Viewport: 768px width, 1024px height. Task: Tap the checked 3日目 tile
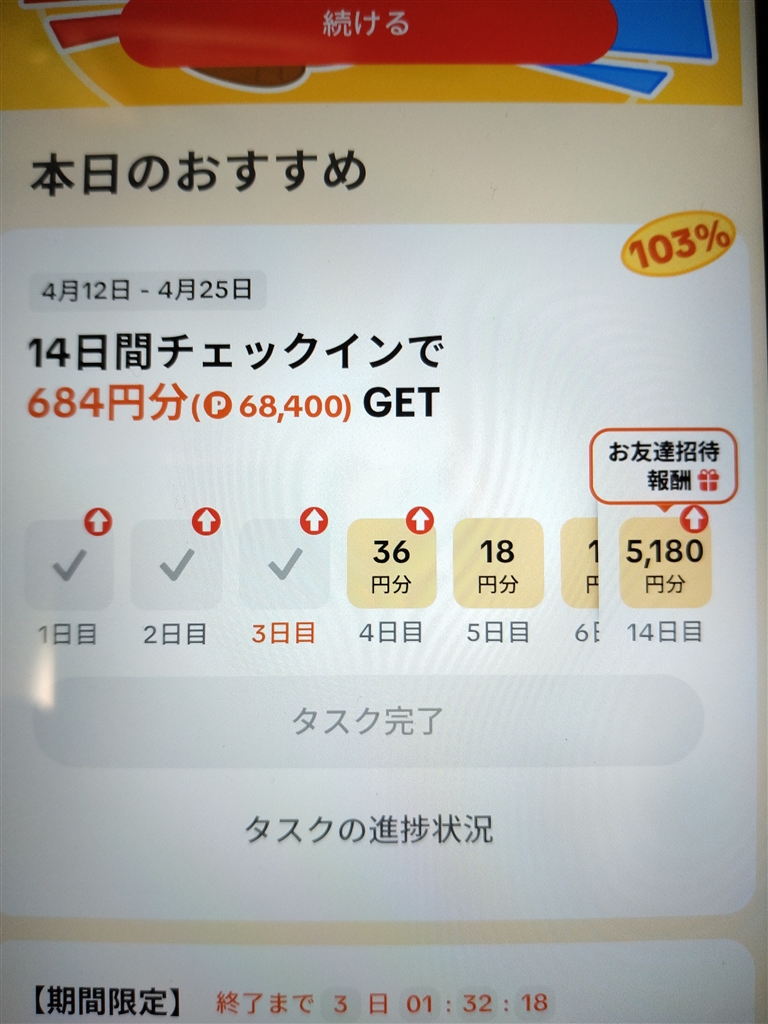(x=284, y=565)
